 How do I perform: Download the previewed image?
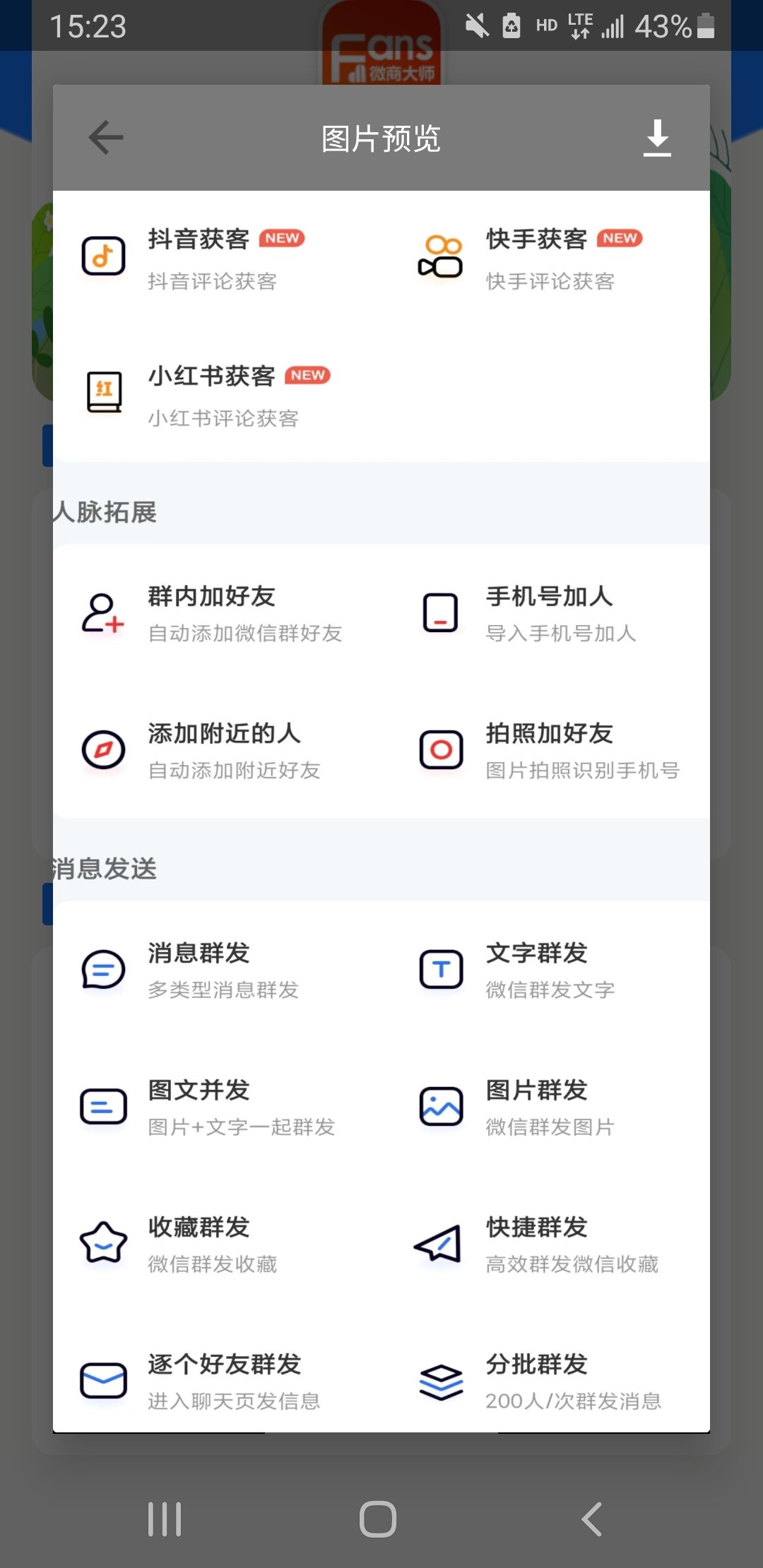[657, 138]
